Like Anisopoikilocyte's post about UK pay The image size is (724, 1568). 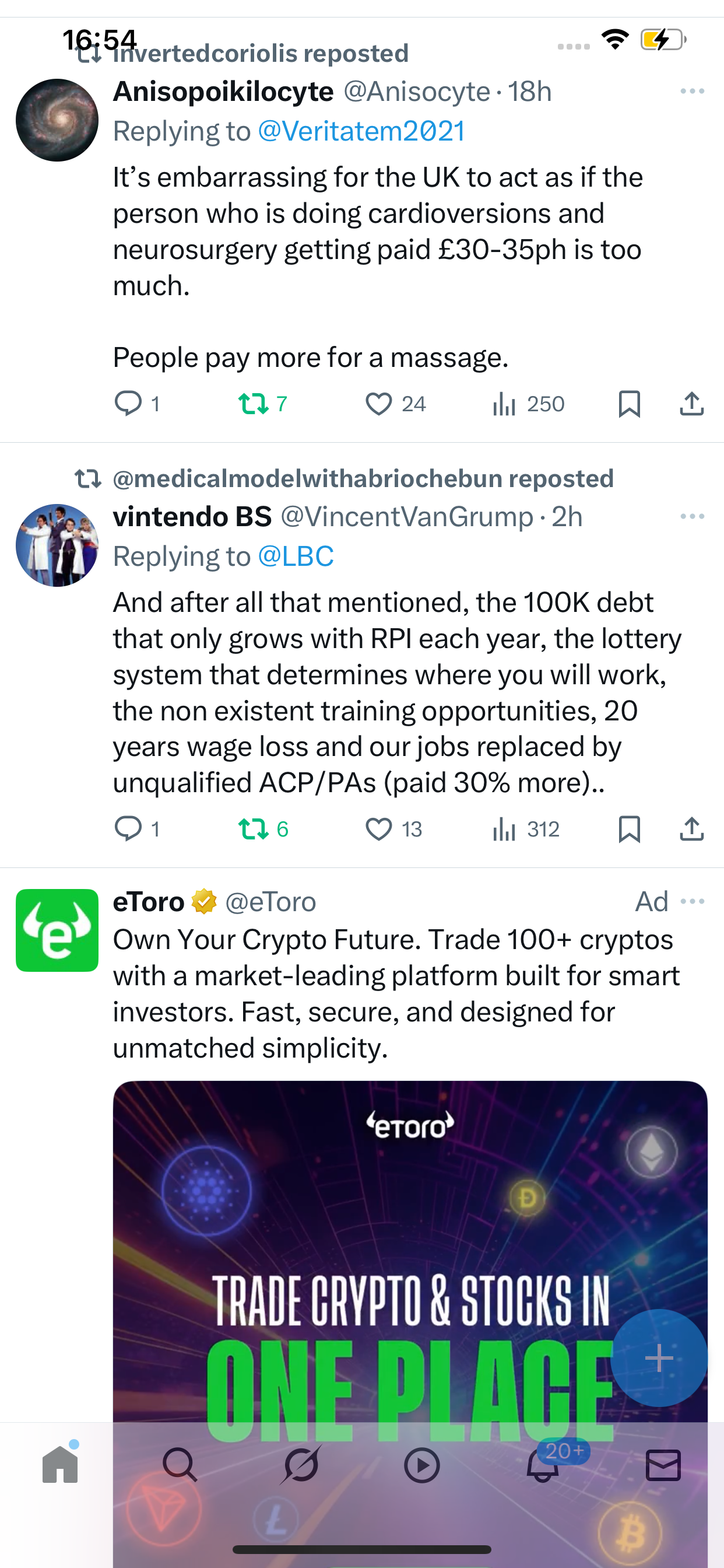(378, 404)
